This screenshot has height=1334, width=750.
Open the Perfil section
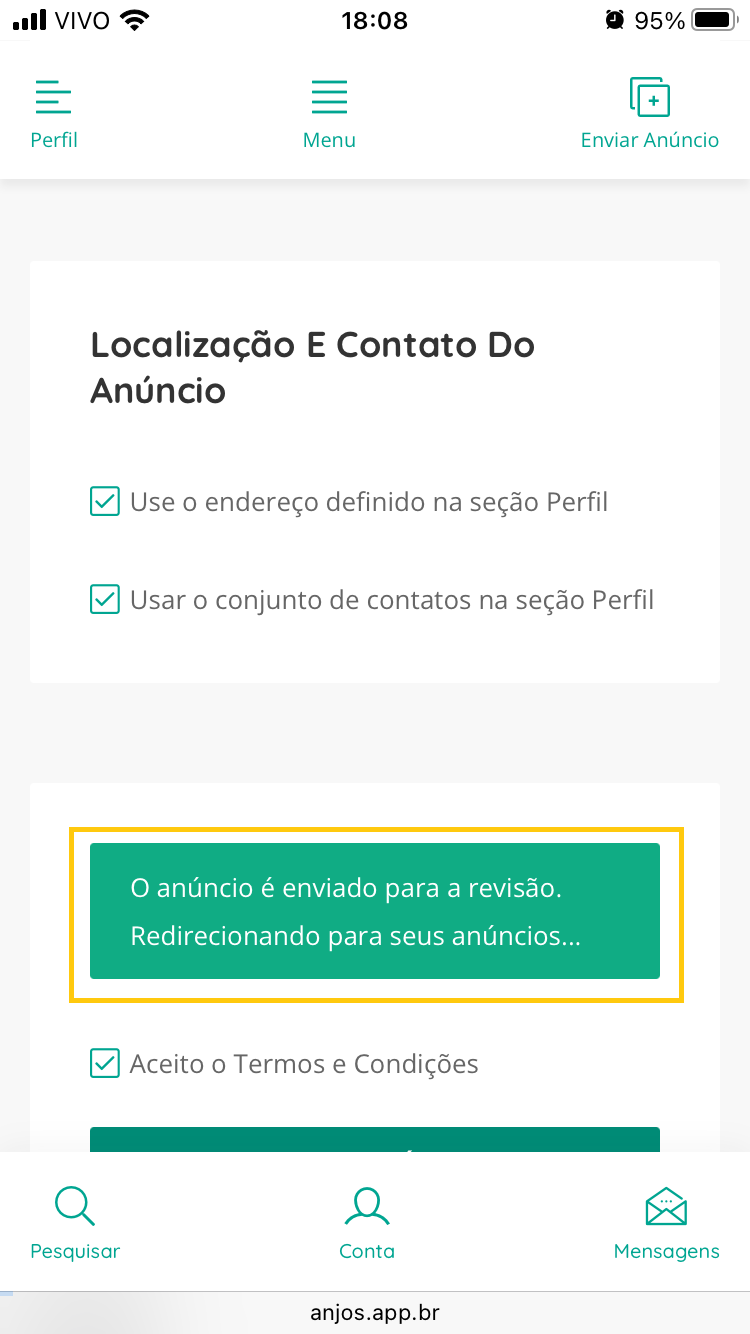point(54,114)
